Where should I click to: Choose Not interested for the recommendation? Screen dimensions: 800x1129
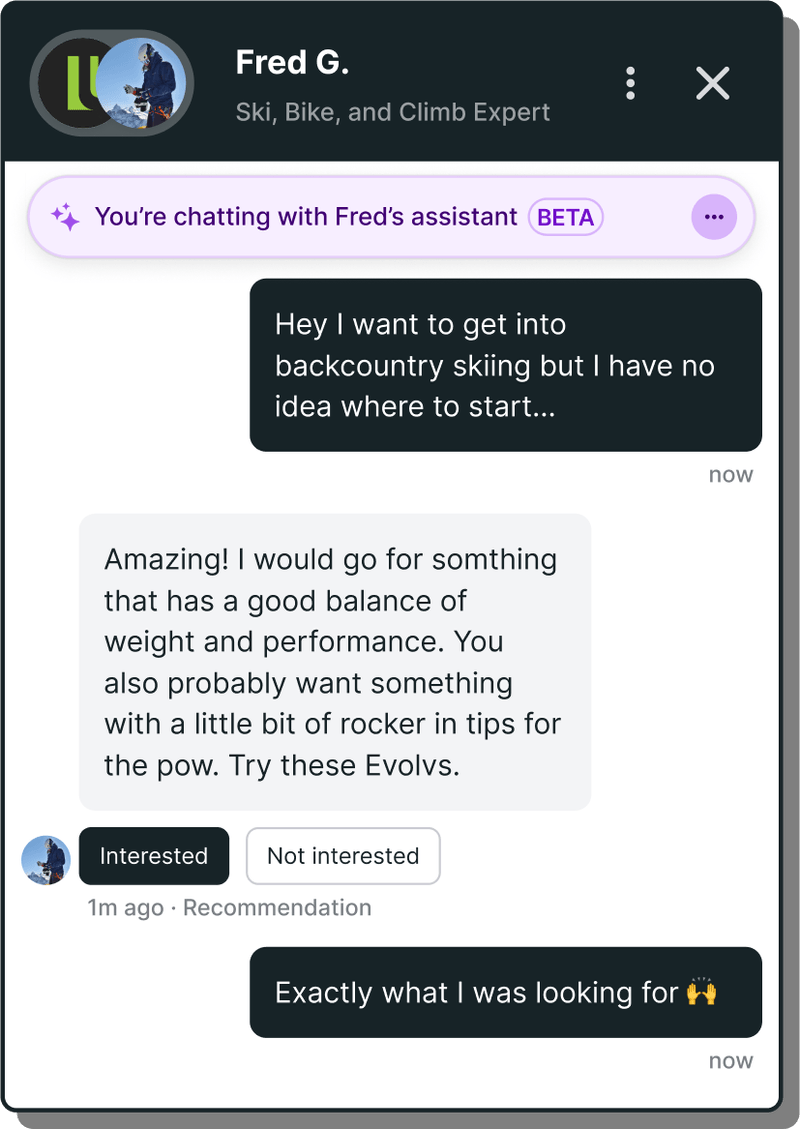[343, 856]
